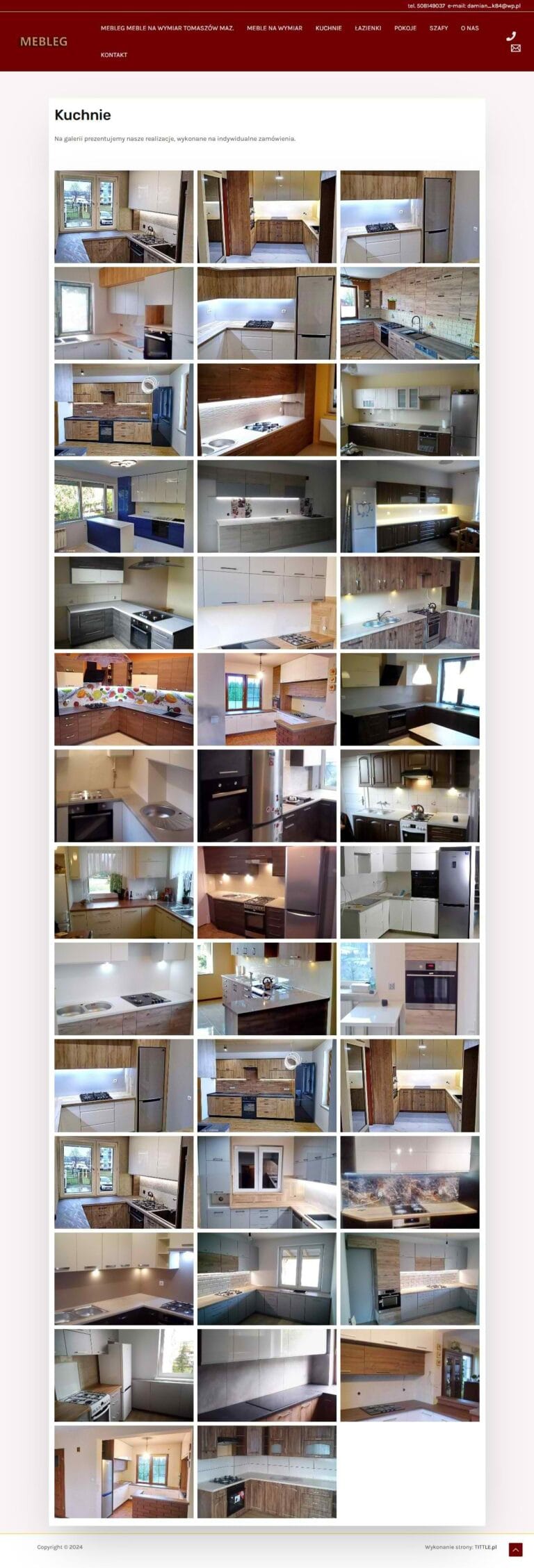Open the brick wall backsplash kitchen with ring lamp
Screen dimensions: 534x1568
coord(124,409)
